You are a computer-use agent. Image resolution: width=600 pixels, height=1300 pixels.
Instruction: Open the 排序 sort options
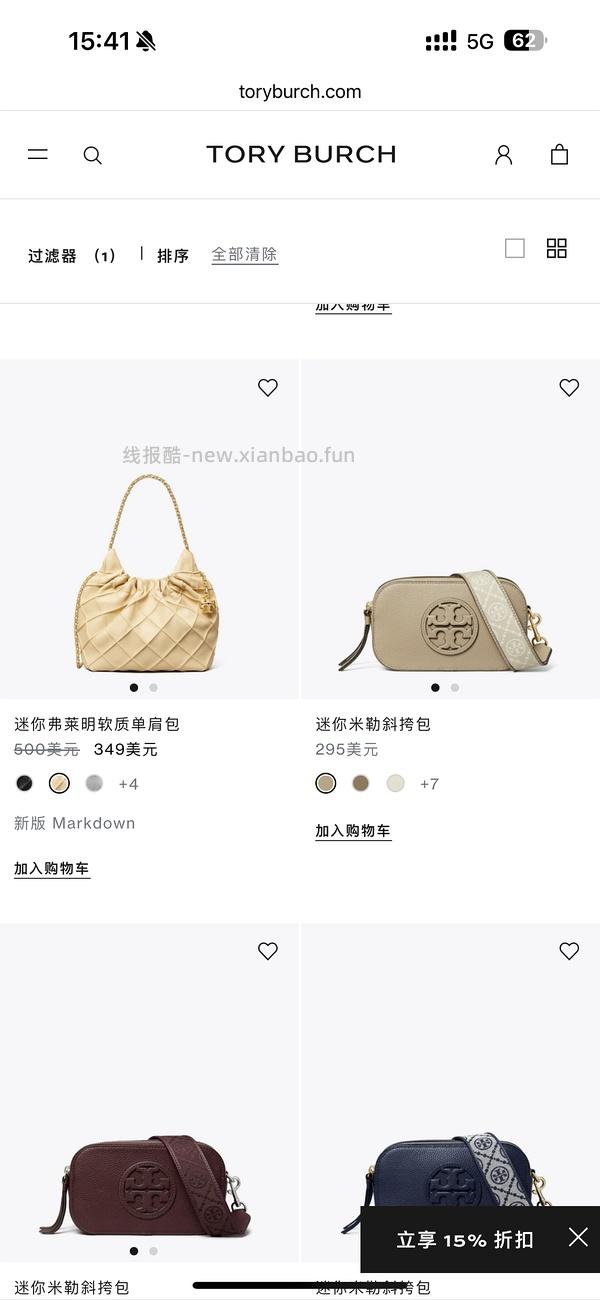click(173, 256)
